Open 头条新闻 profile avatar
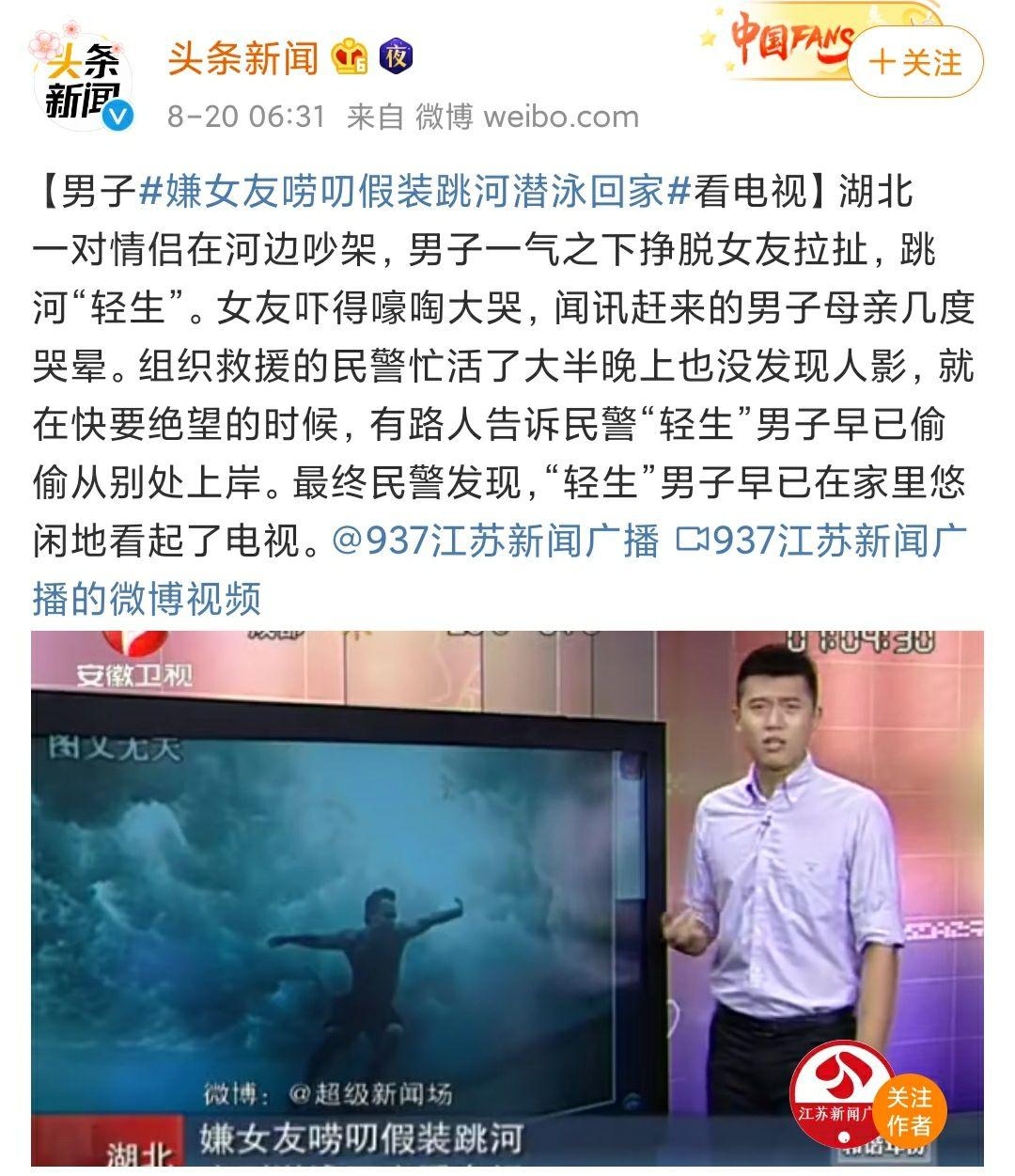Viewport: 1015px width, 1176px height. pyautogui.click(x=84, y=81)
